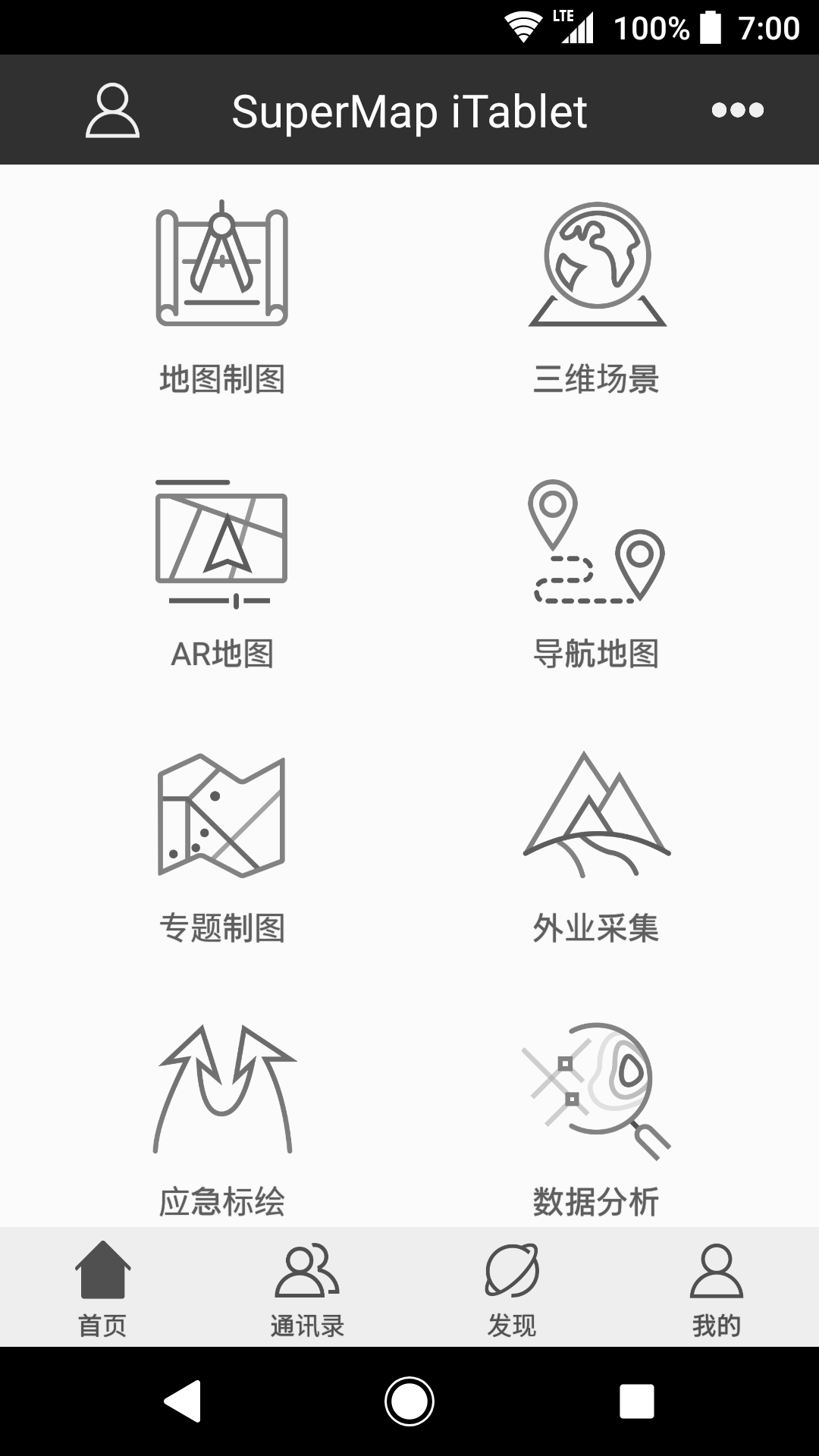
Task: Tap the system back button
Action: (x=183, y=1401)
